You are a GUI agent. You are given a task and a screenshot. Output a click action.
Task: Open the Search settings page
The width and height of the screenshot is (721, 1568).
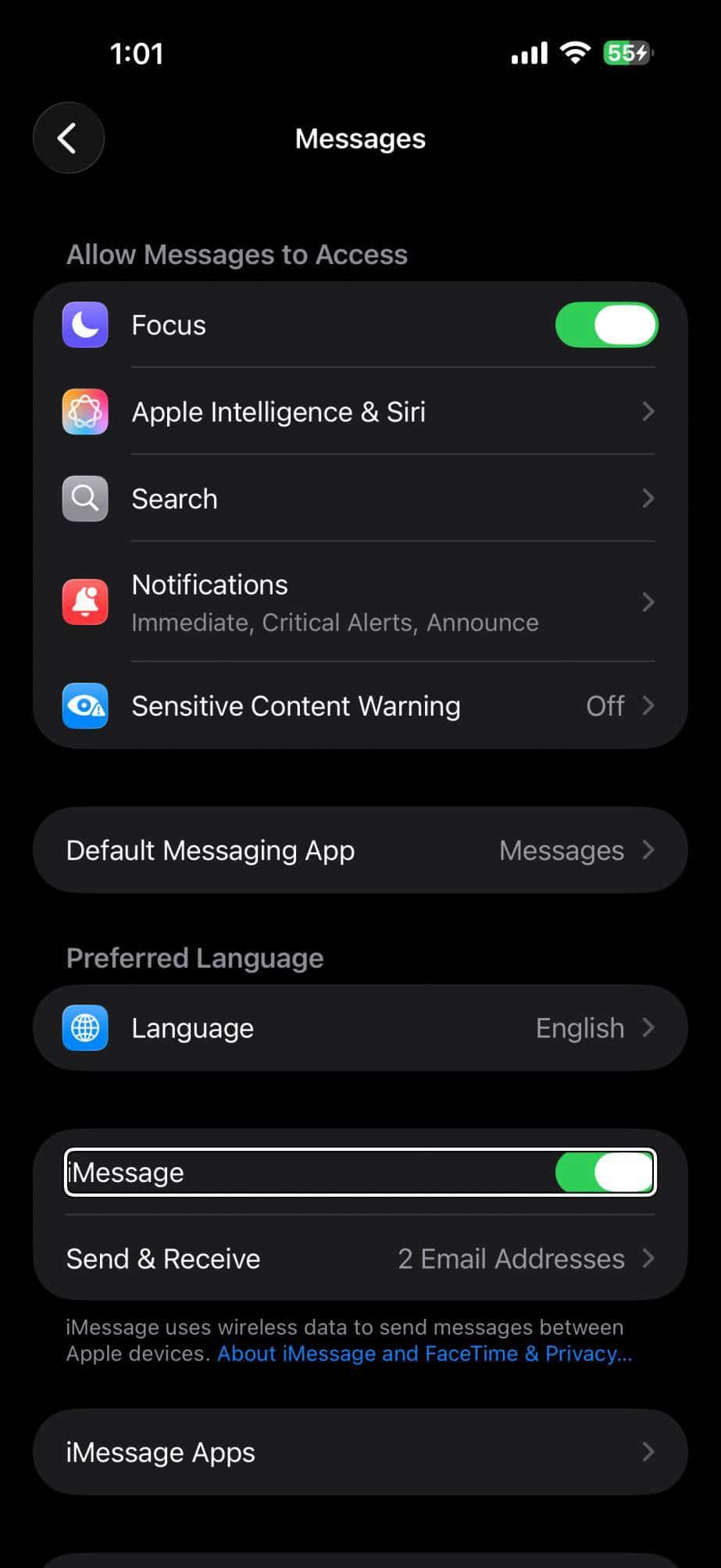[359, 498]
